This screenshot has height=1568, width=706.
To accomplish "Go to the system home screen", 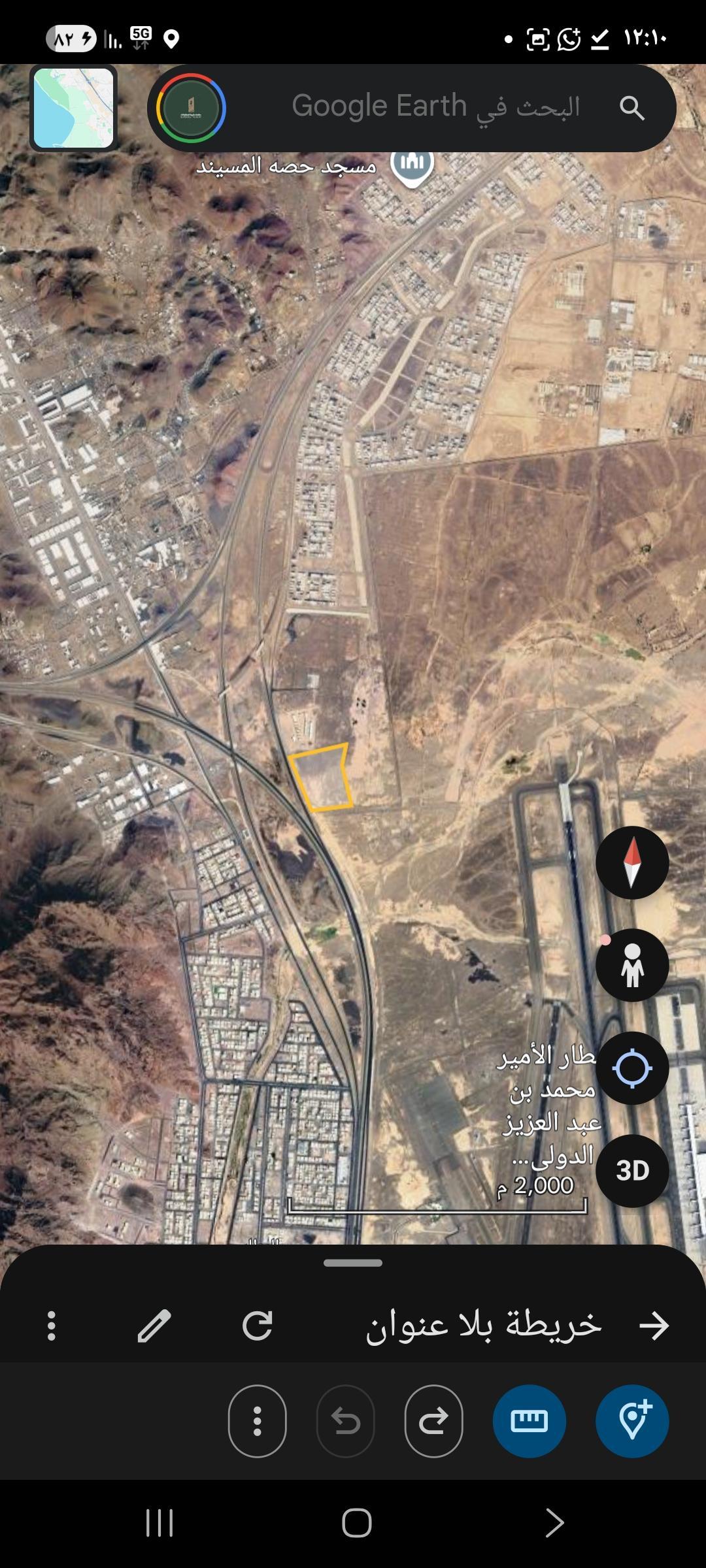I will click(357, 1523).
